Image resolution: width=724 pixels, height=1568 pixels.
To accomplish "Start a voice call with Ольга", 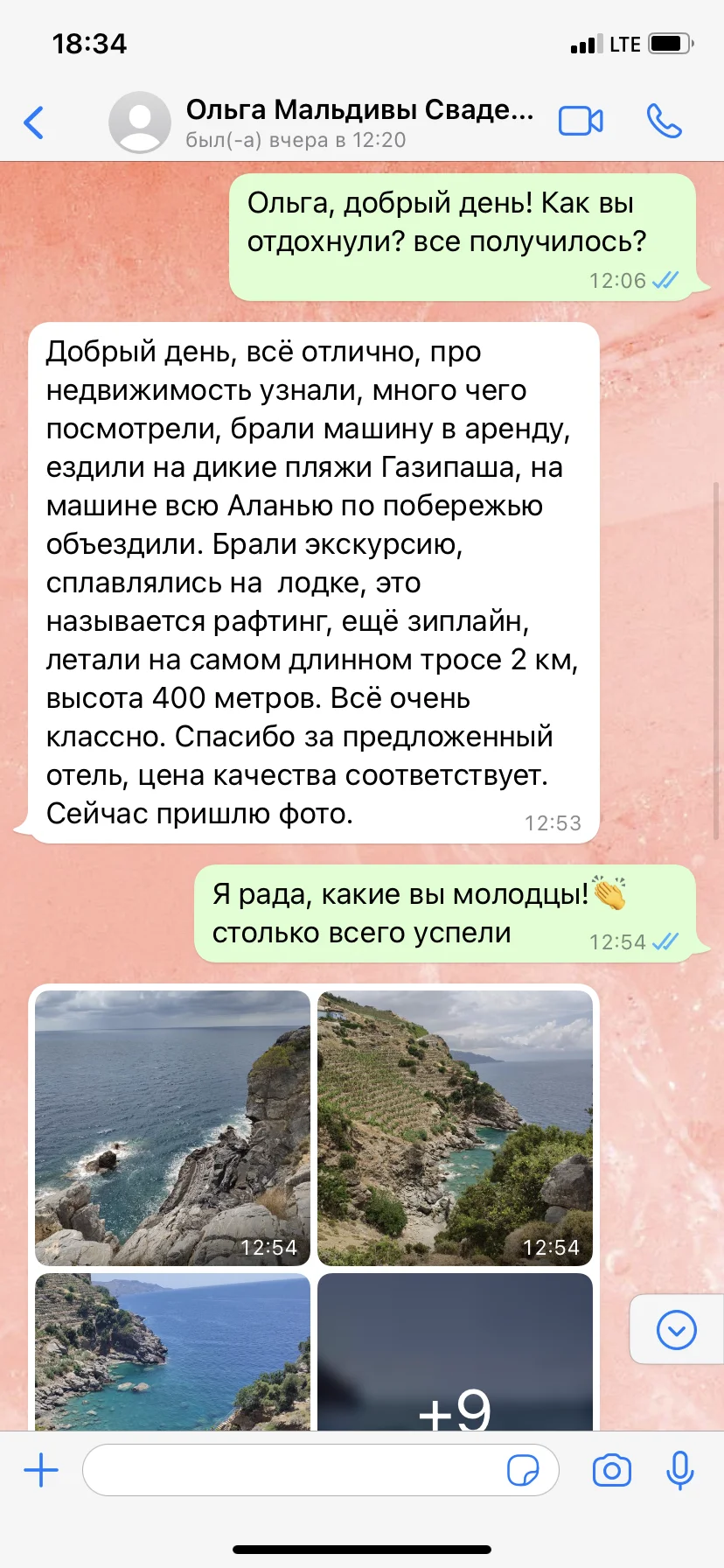I will coord(664,122).
